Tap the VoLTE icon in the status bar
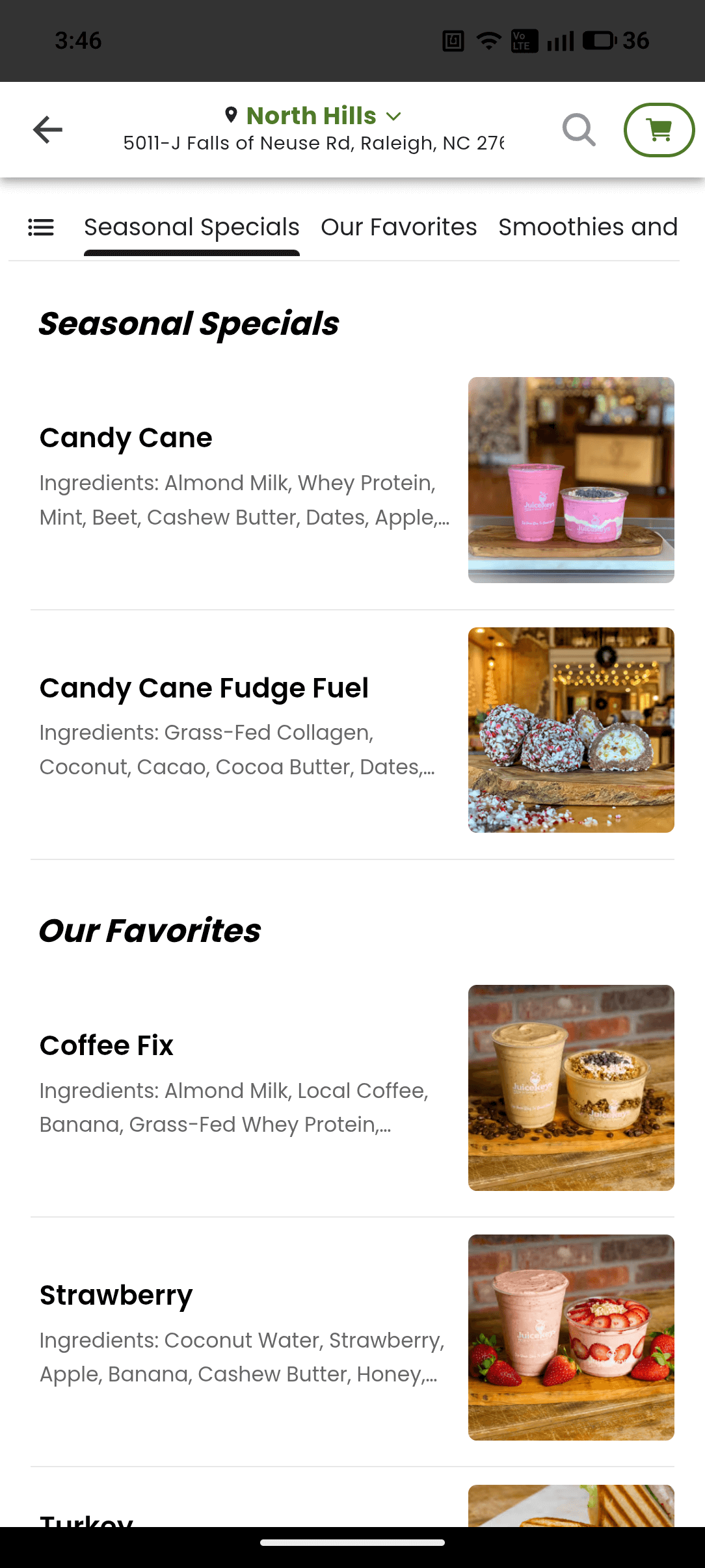Screen dimensions: 705x1568 pos(524,40)
